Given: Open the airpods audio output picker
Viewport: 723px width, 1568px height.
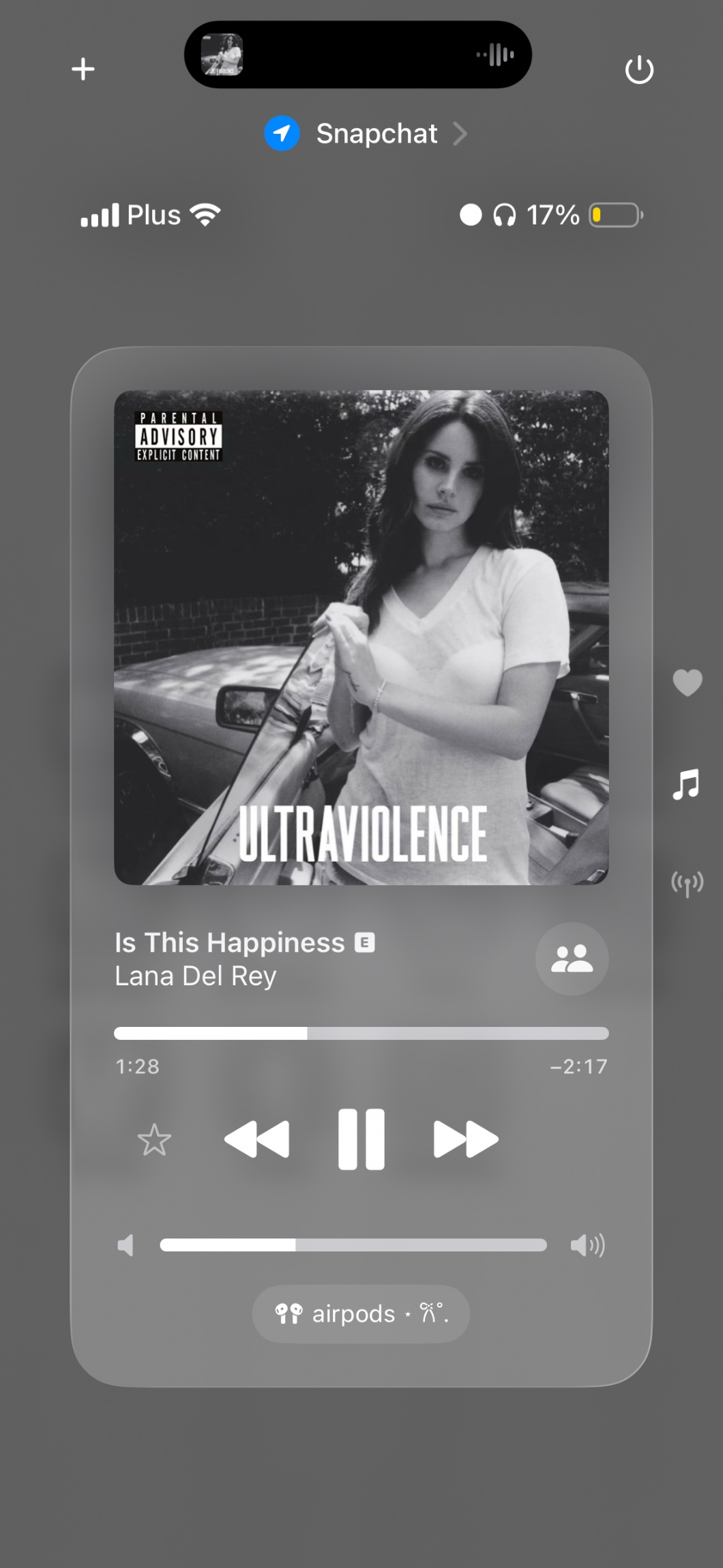Looking at the screenshot, I should click(361, 1314).
